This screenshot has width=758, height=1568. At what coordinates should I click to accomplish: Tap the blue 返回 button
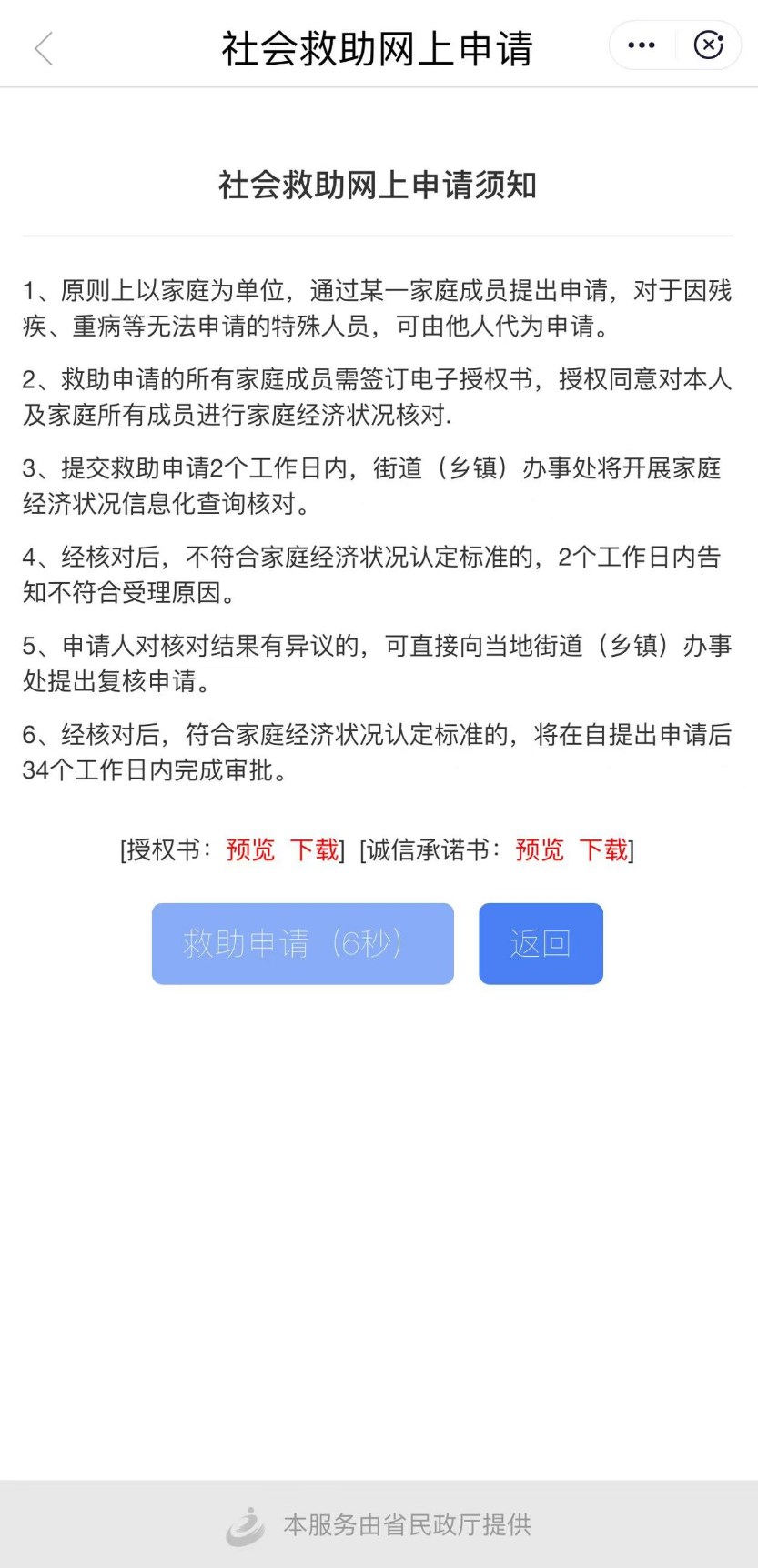[x=541, y=943]
